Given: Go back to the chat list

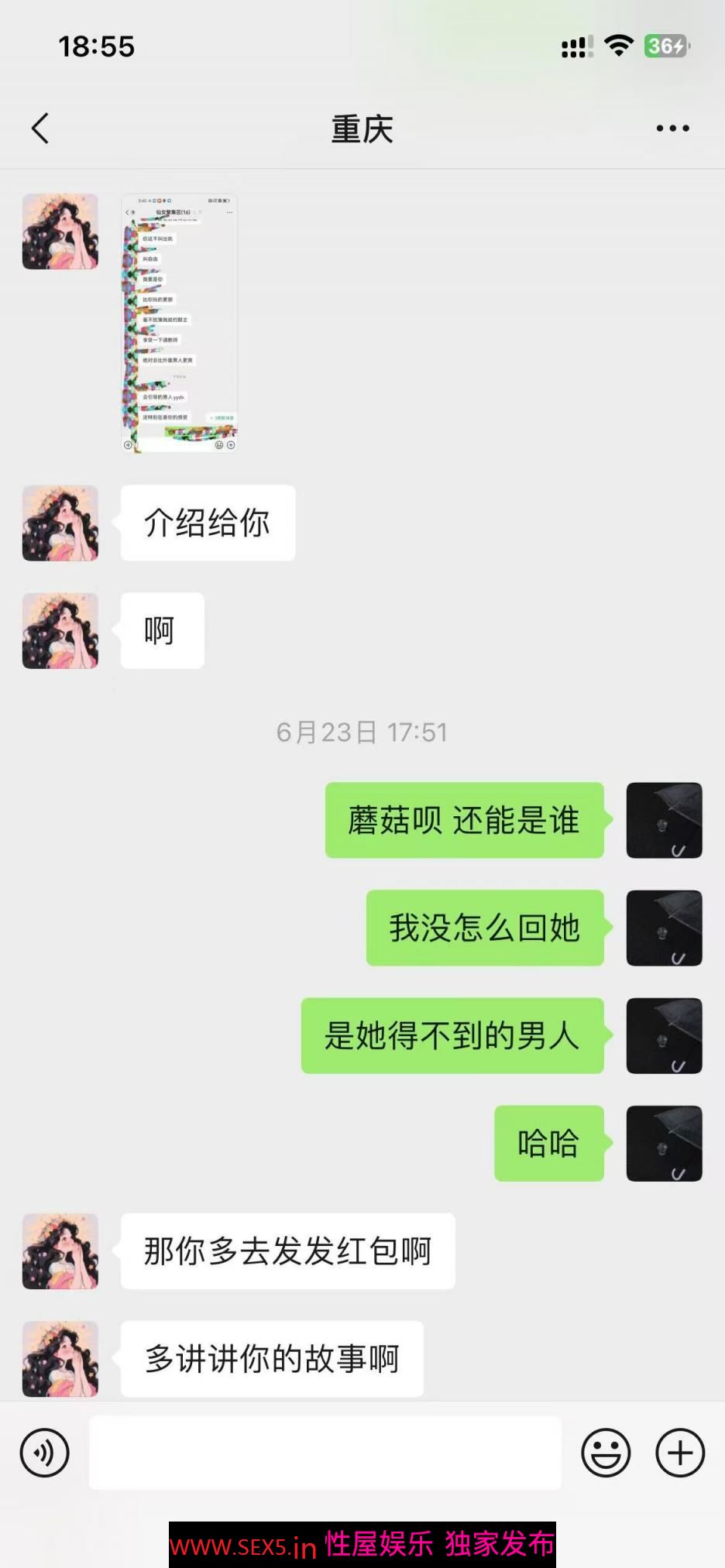Looking at the screenshot, I should tap(40, 129).
